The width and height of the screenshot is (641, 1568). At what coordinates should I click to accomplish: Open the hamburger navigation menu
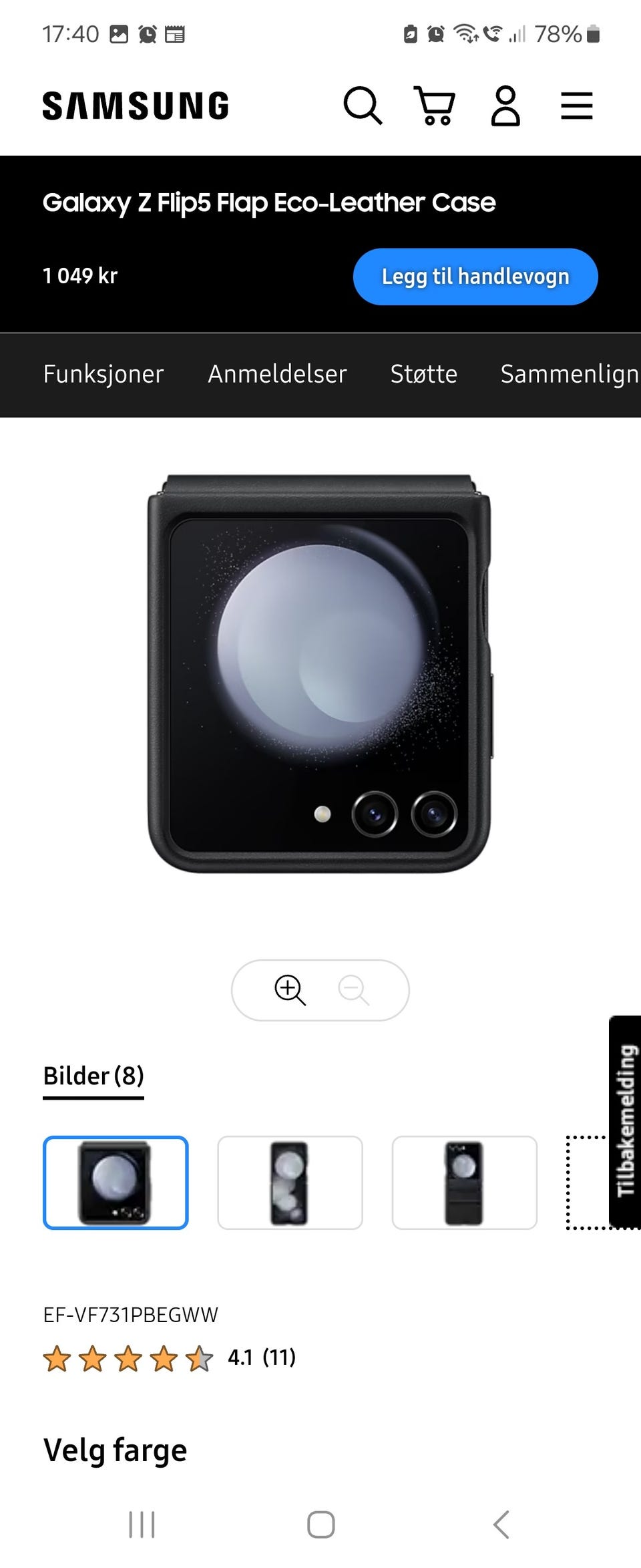[x=577, y=105]
